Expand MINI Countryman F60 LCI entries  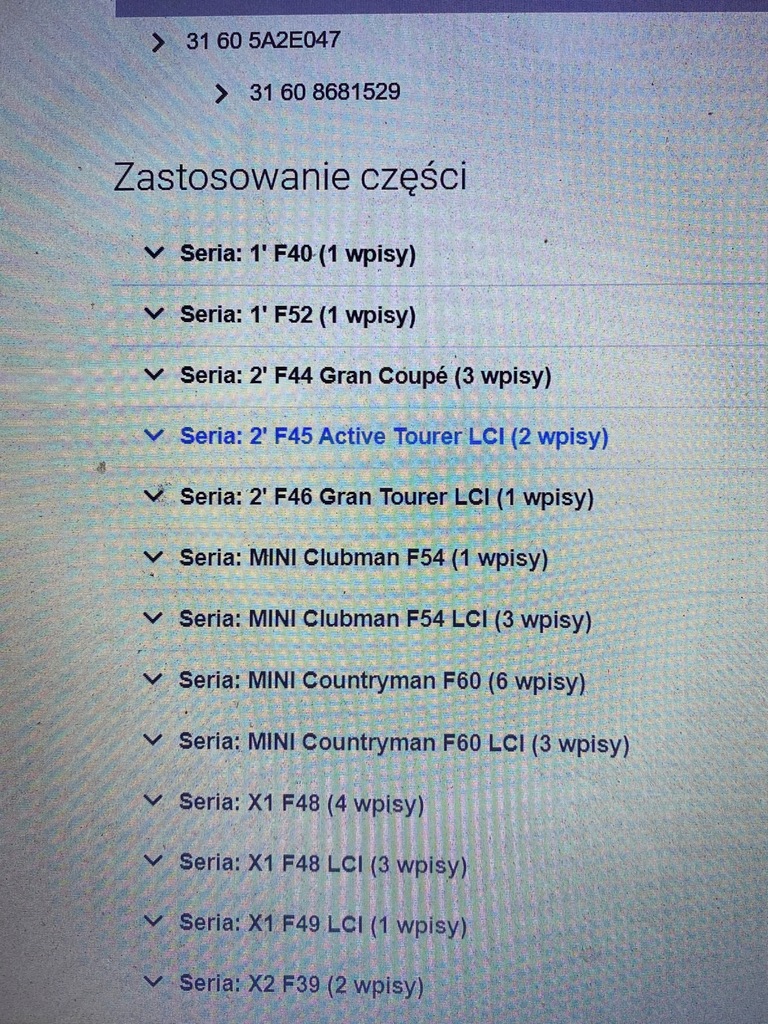click(403, 743)
